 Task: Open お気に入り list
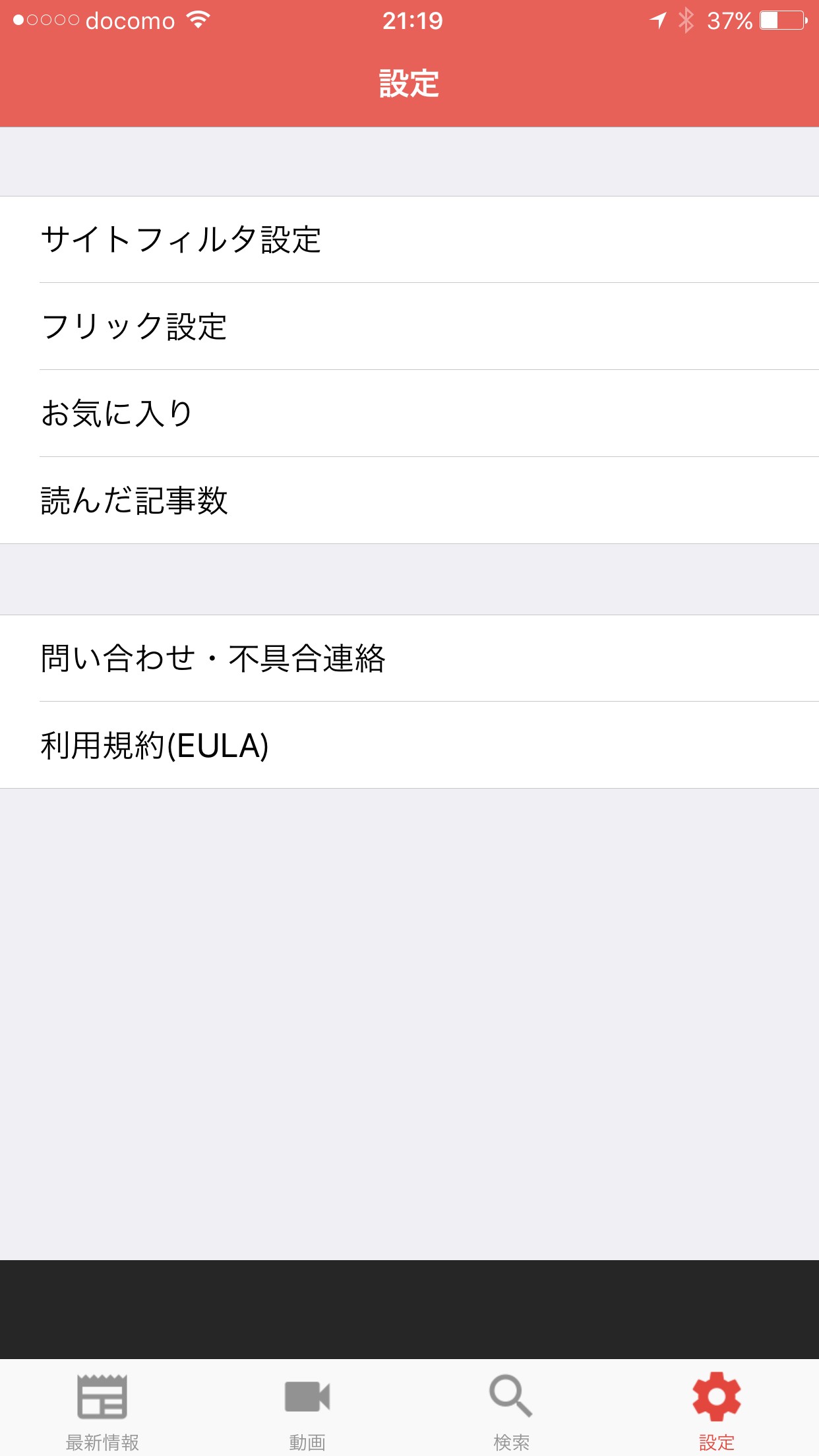(409, 413)
